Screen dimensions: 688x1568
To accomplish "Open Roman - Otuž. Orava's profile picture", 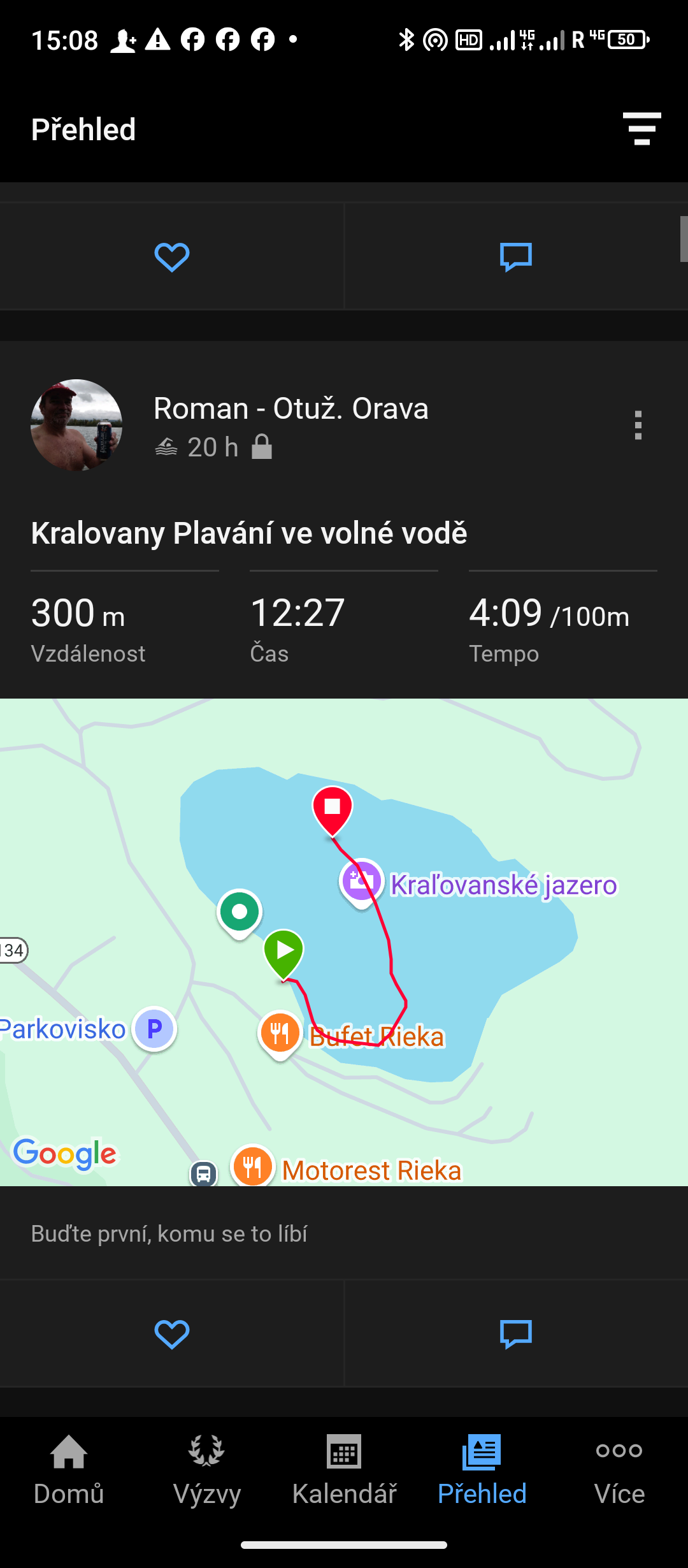I will [x=76, y=425].
